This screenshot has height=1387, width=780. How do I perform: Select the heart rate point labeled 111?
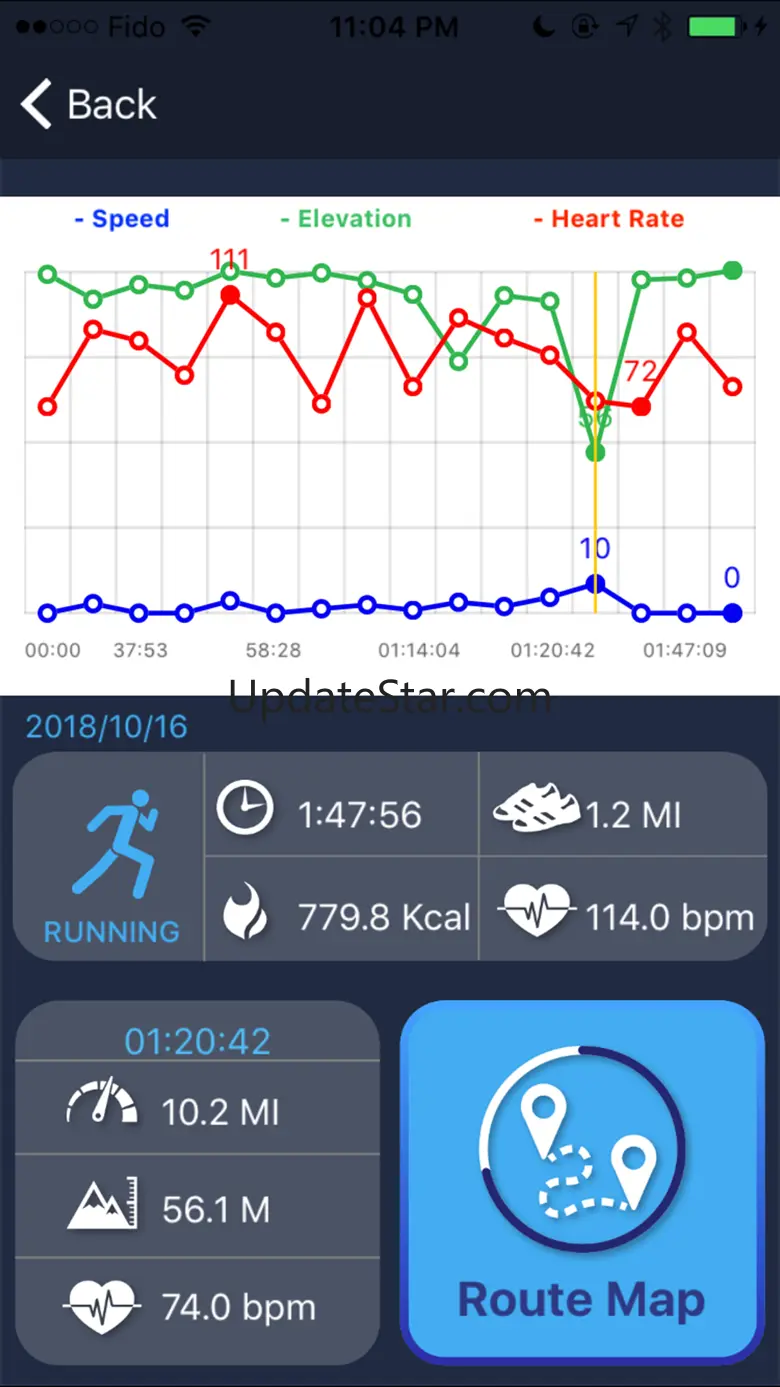click(230, 294)
